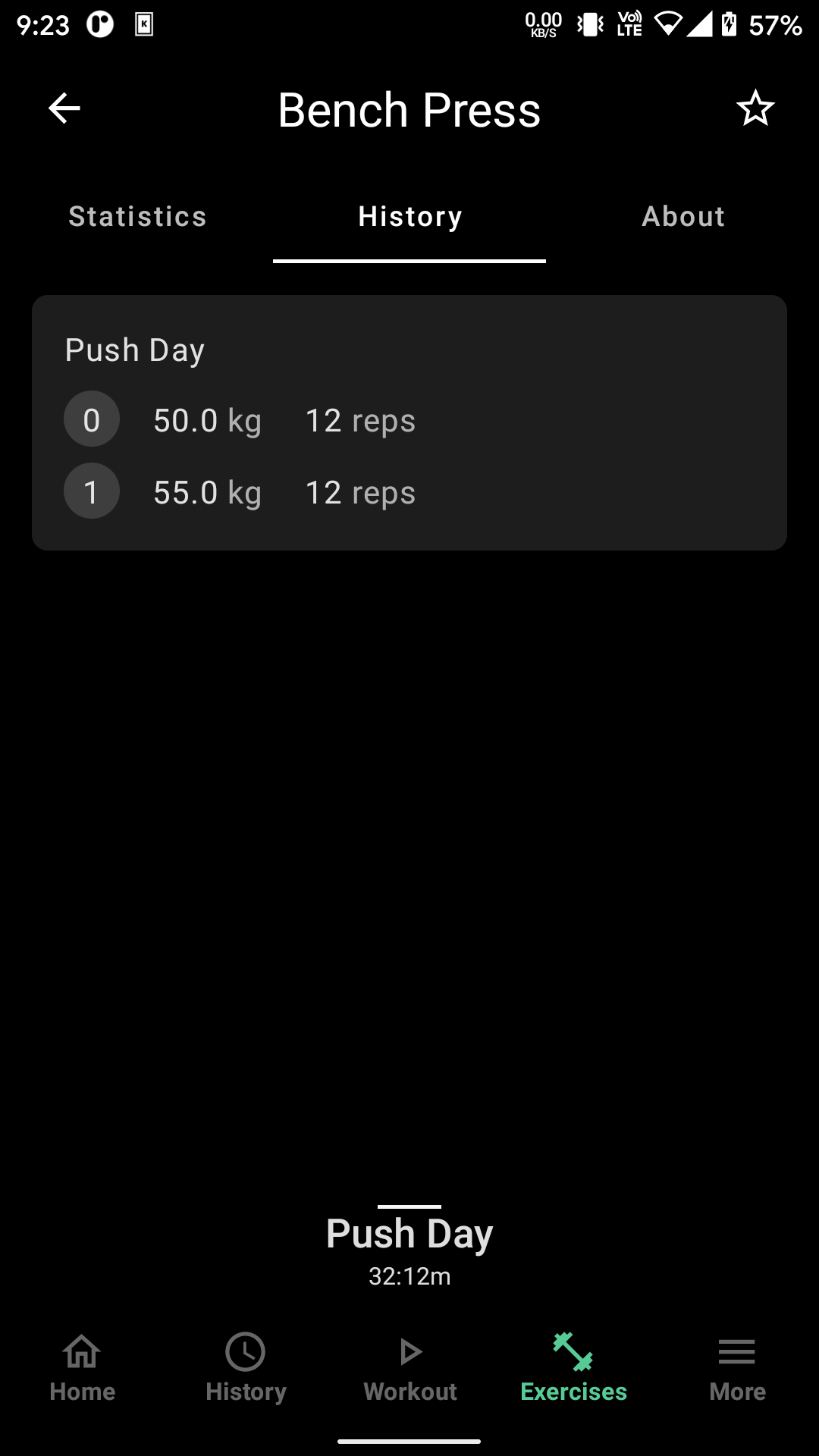
Task: Open History in the bottom navigation
Action: (x=246, y=1367)
